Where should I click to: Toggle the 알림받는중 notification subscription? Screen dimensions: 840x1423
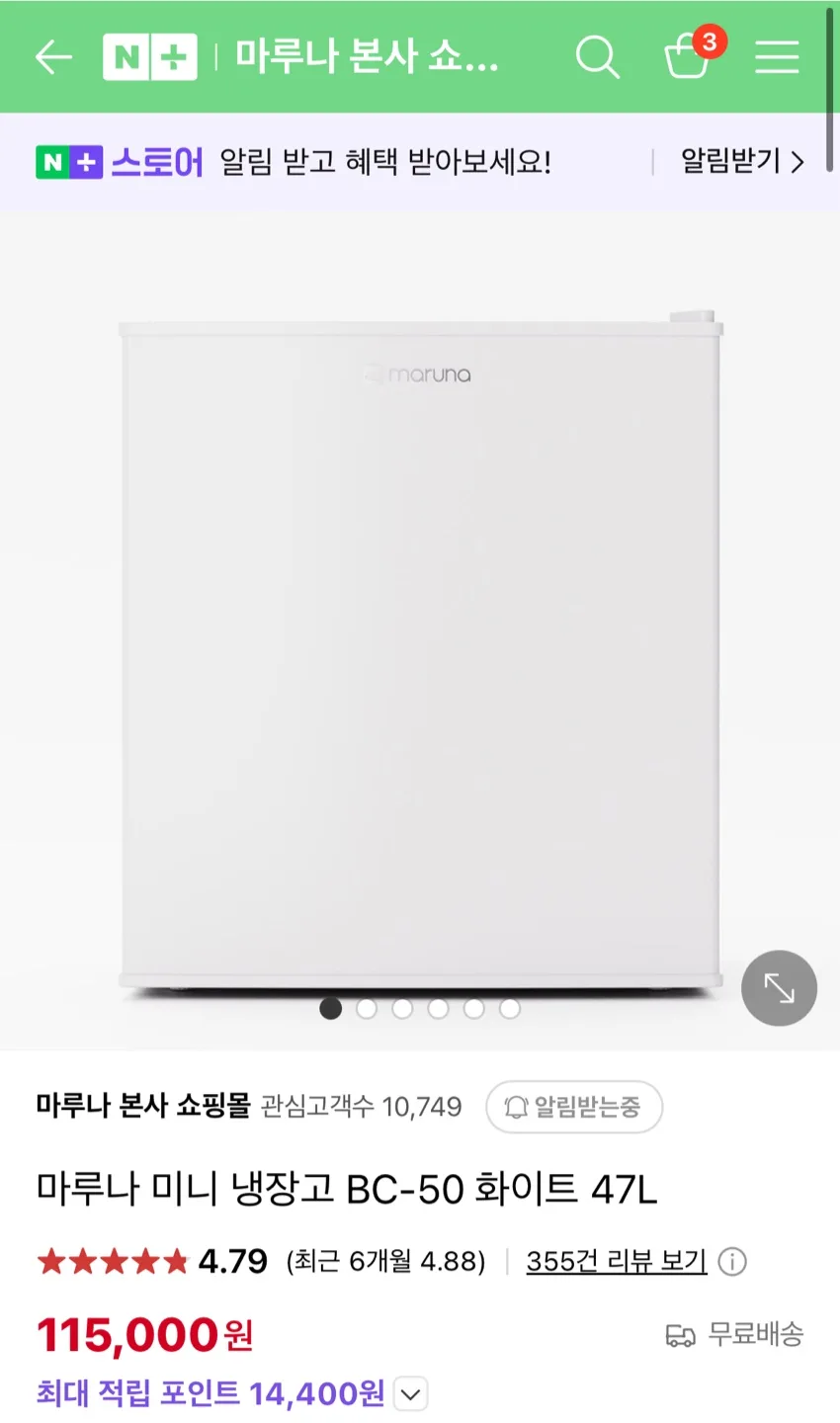(x=573, y=1108)
